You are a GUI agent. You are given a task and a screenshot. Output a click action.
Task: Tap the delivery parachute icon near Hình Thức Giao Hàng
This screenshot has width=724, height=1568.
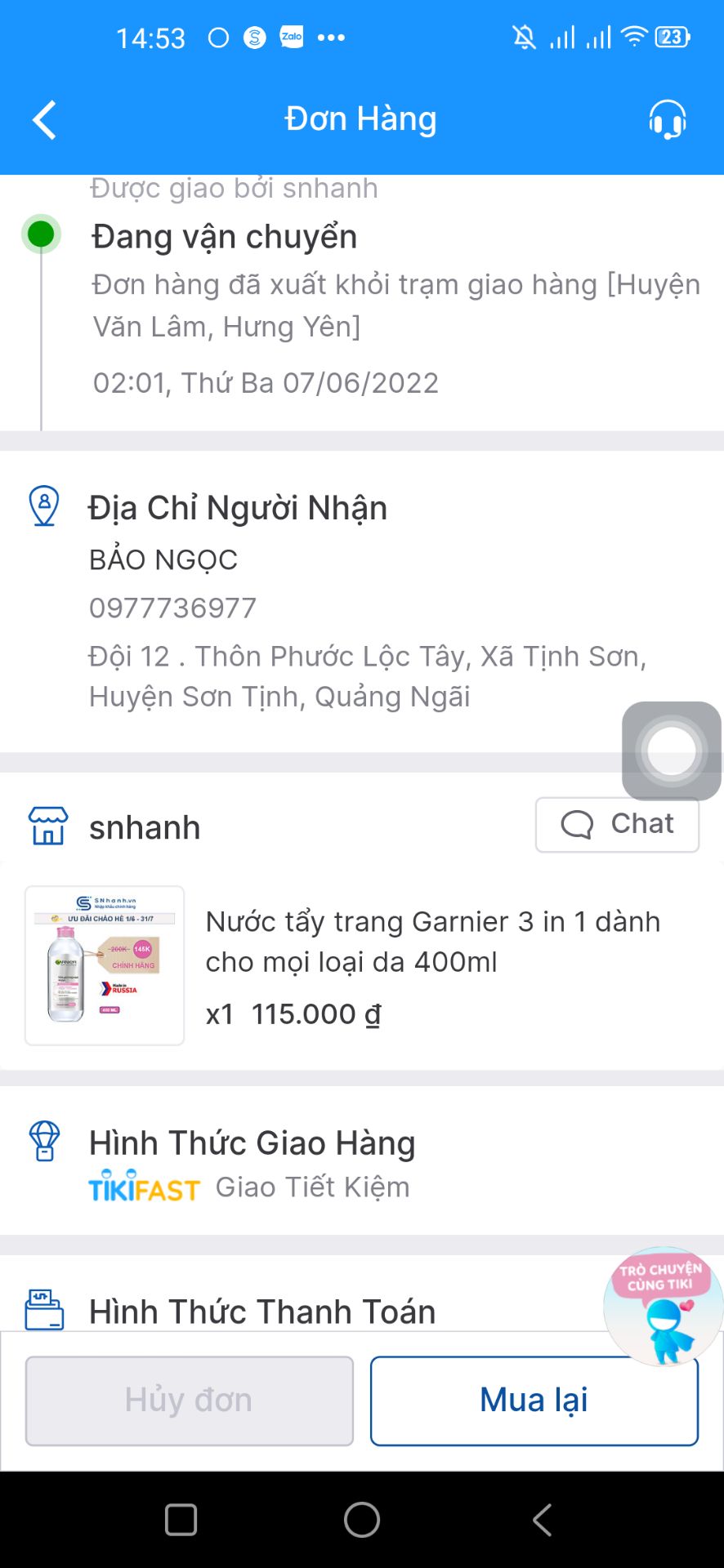(x=45, y=1142)
